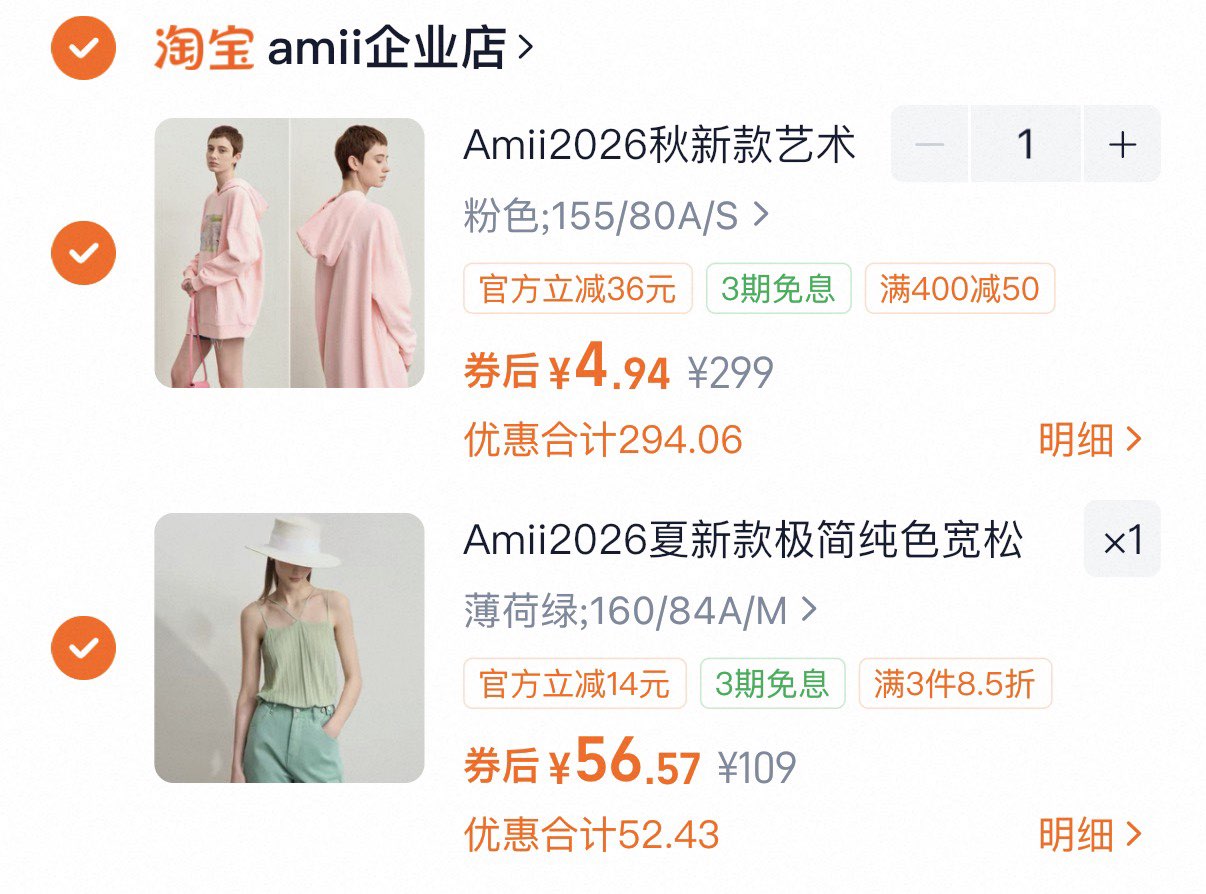Increase pink hoodie quantity with plus
This screenshot has height=894, width=1206.
coord(1122,145)
